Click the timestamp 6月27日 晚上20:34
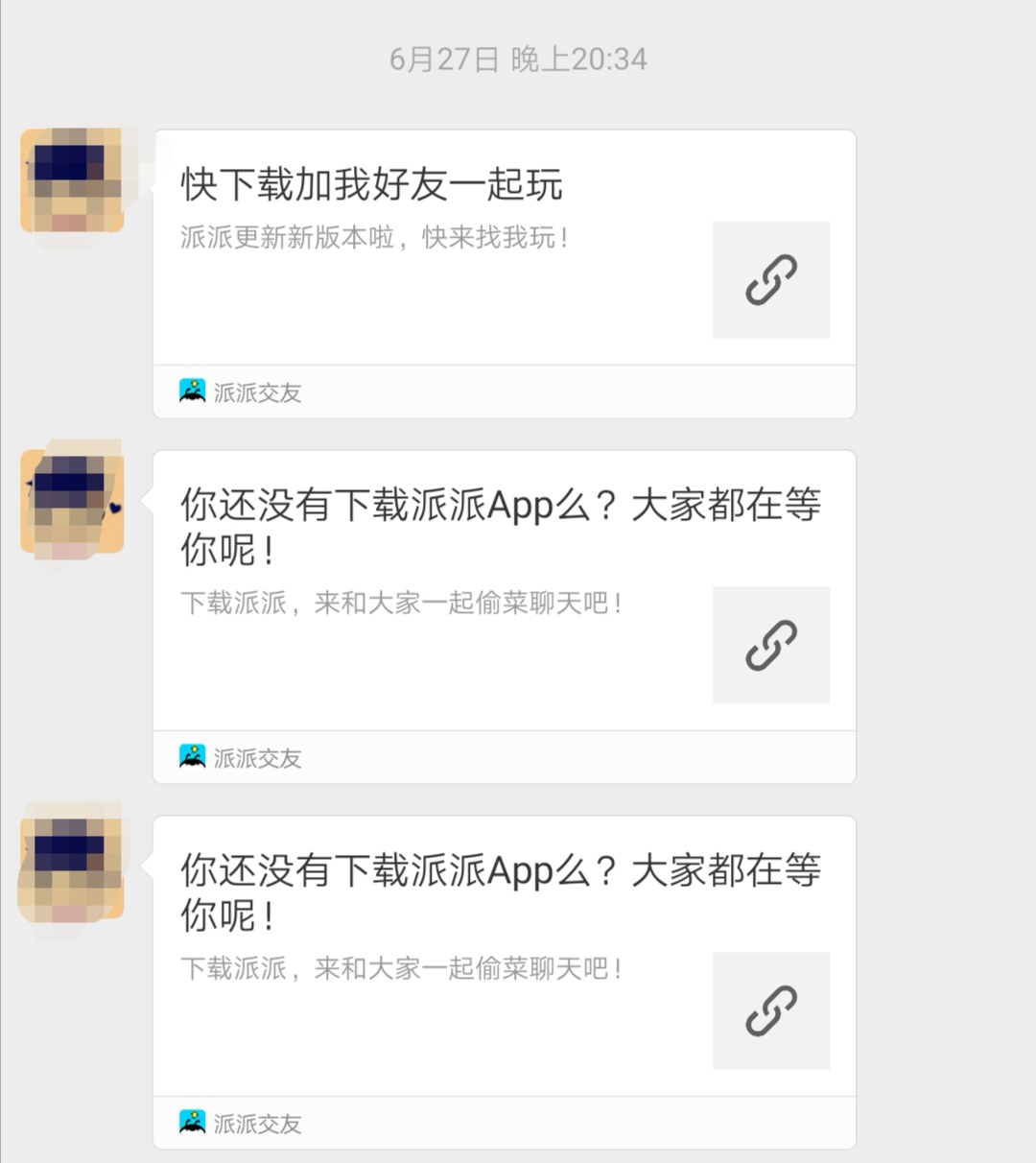 [x=518, y=59]
